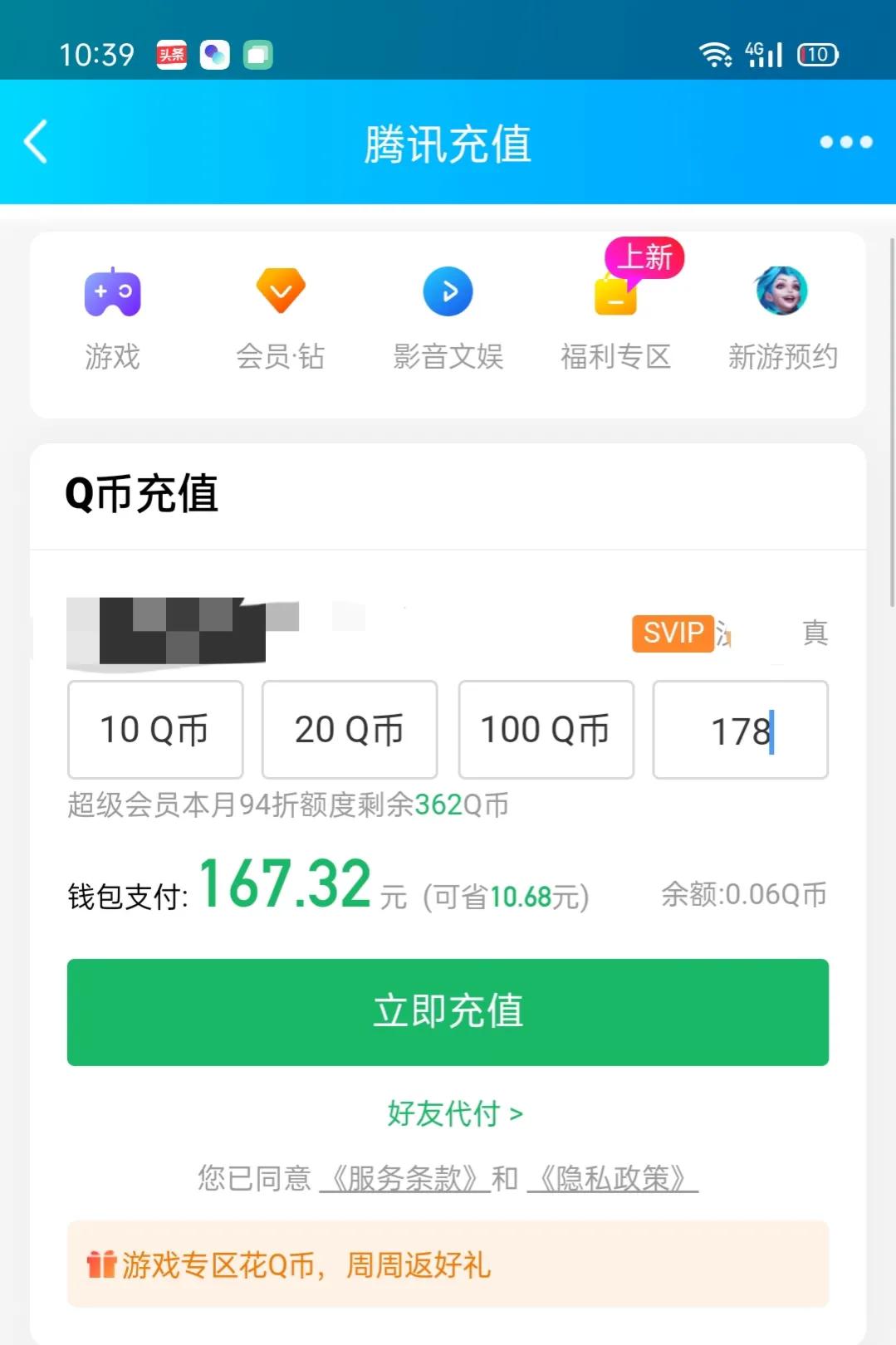The height and width of the screenshot is (1345, 896).
Task: Select the 10 Q币 amount option
Action: pos(154,730)
